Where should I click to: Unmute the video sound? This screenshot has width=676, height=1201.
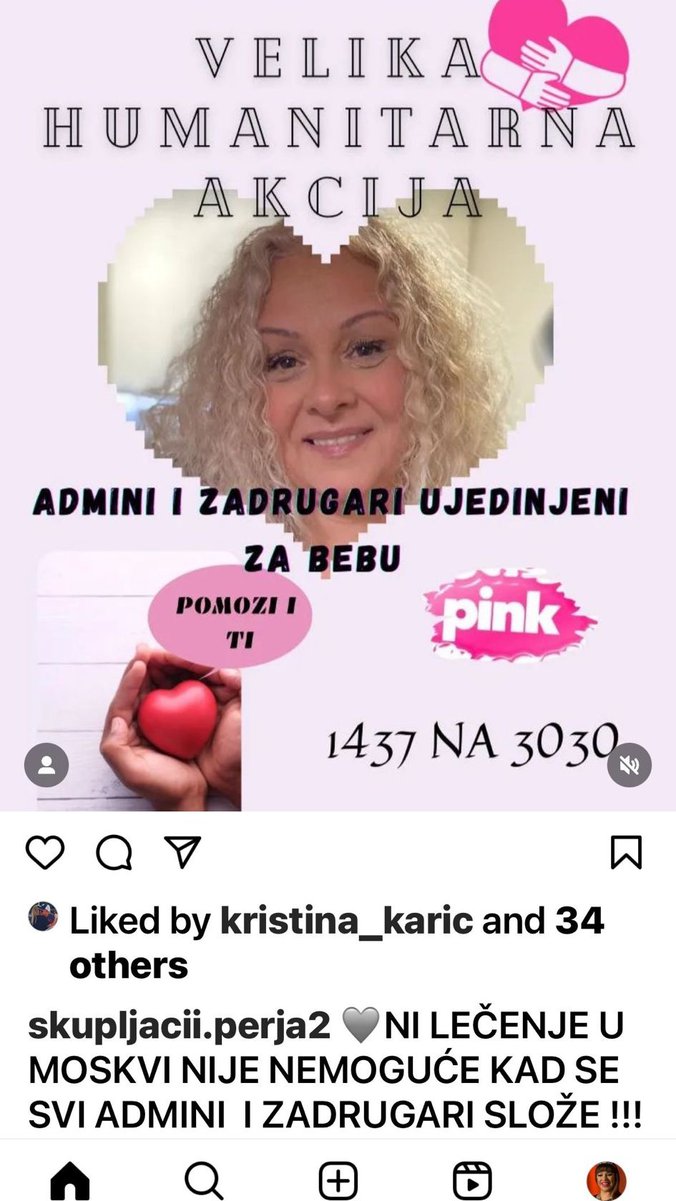(630, 765)
